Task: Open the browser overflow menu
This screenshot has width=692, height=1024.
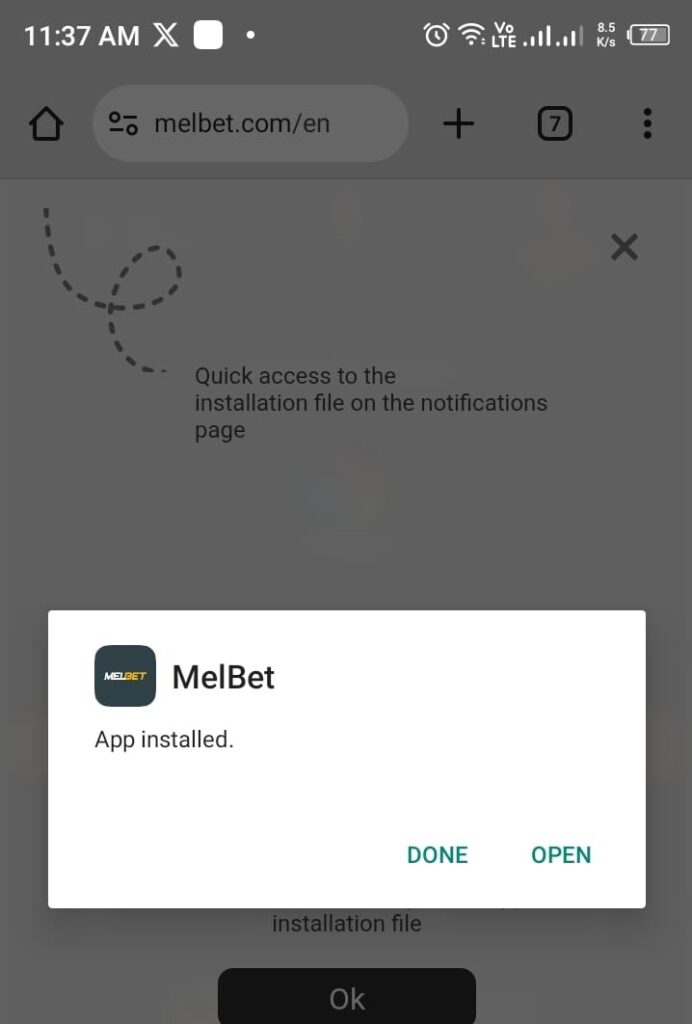Action: pos(647,124)
